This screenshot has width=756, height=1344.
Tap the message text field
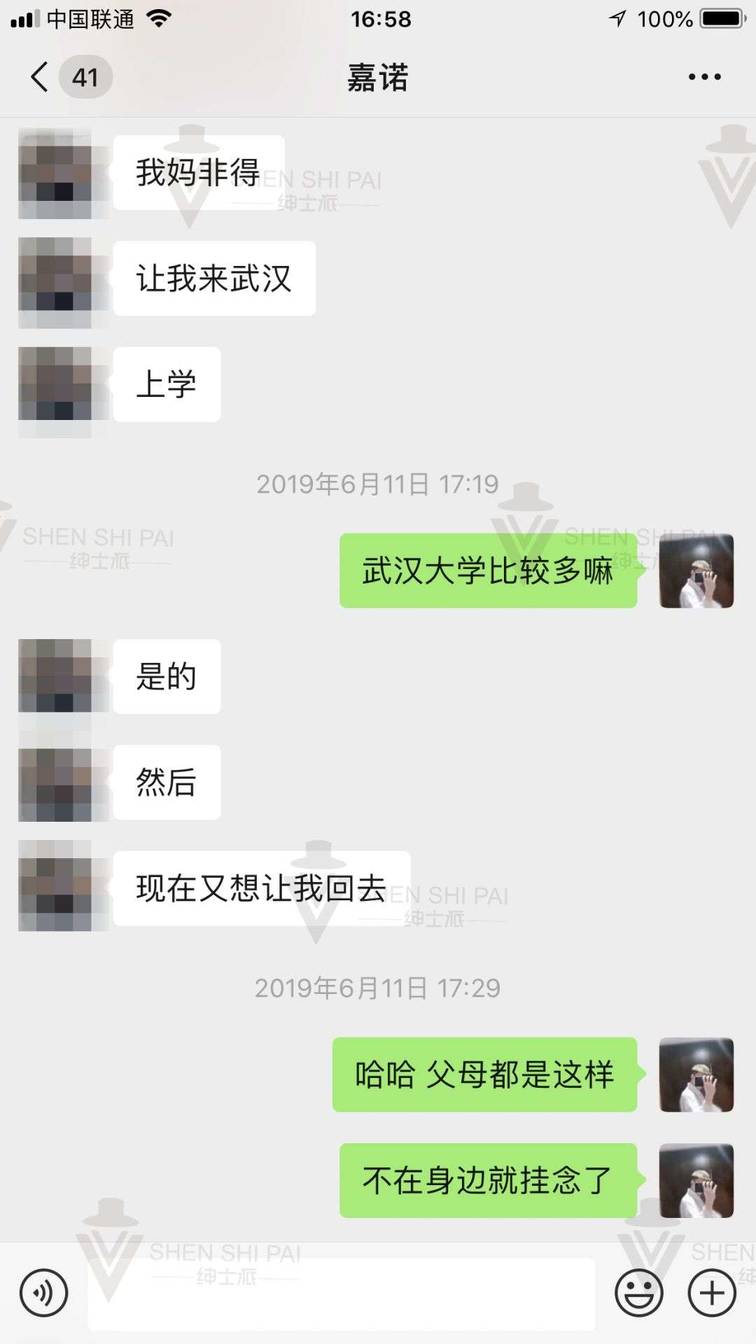[x=340, y=1293]
